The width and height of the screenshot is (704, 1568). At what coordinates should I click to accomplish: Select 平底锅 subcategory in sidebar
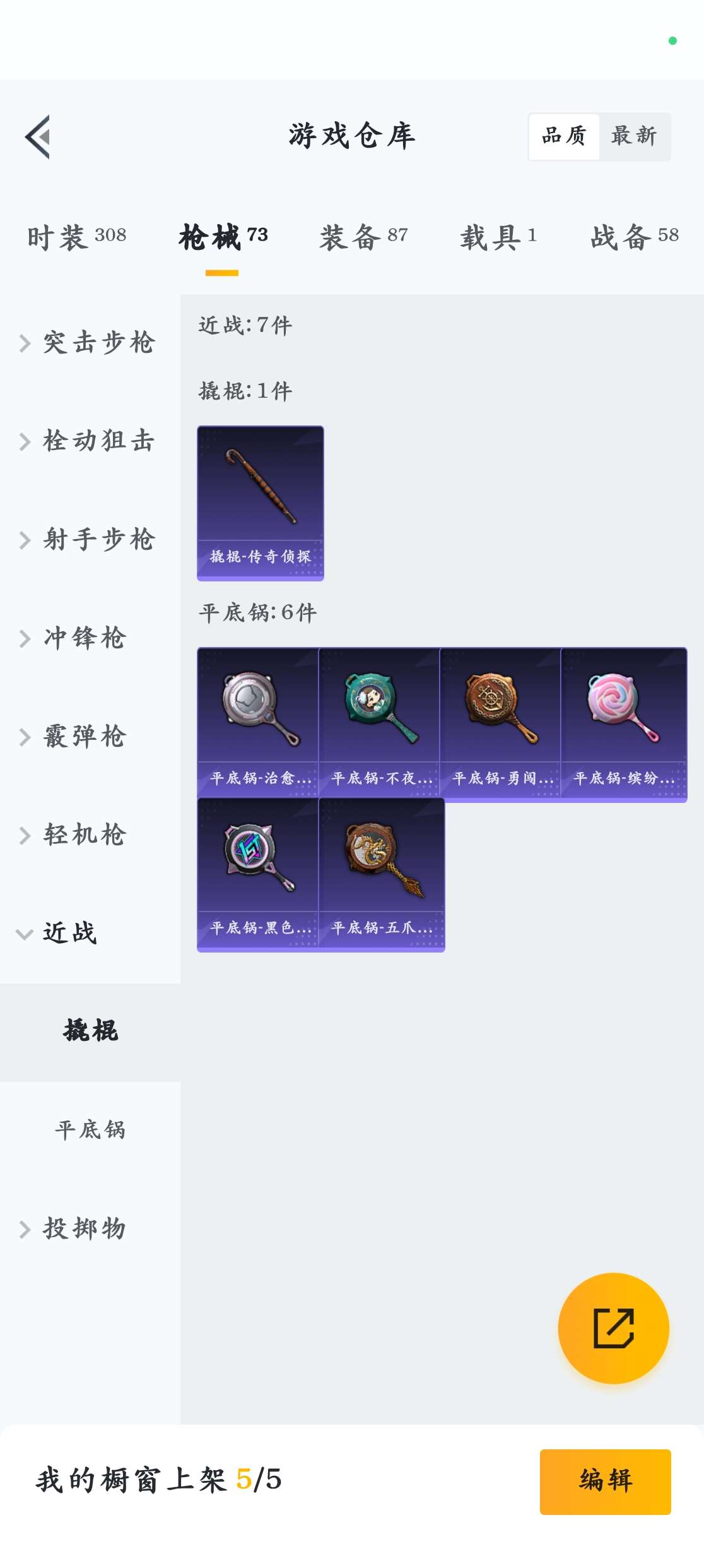[90, 1130]
